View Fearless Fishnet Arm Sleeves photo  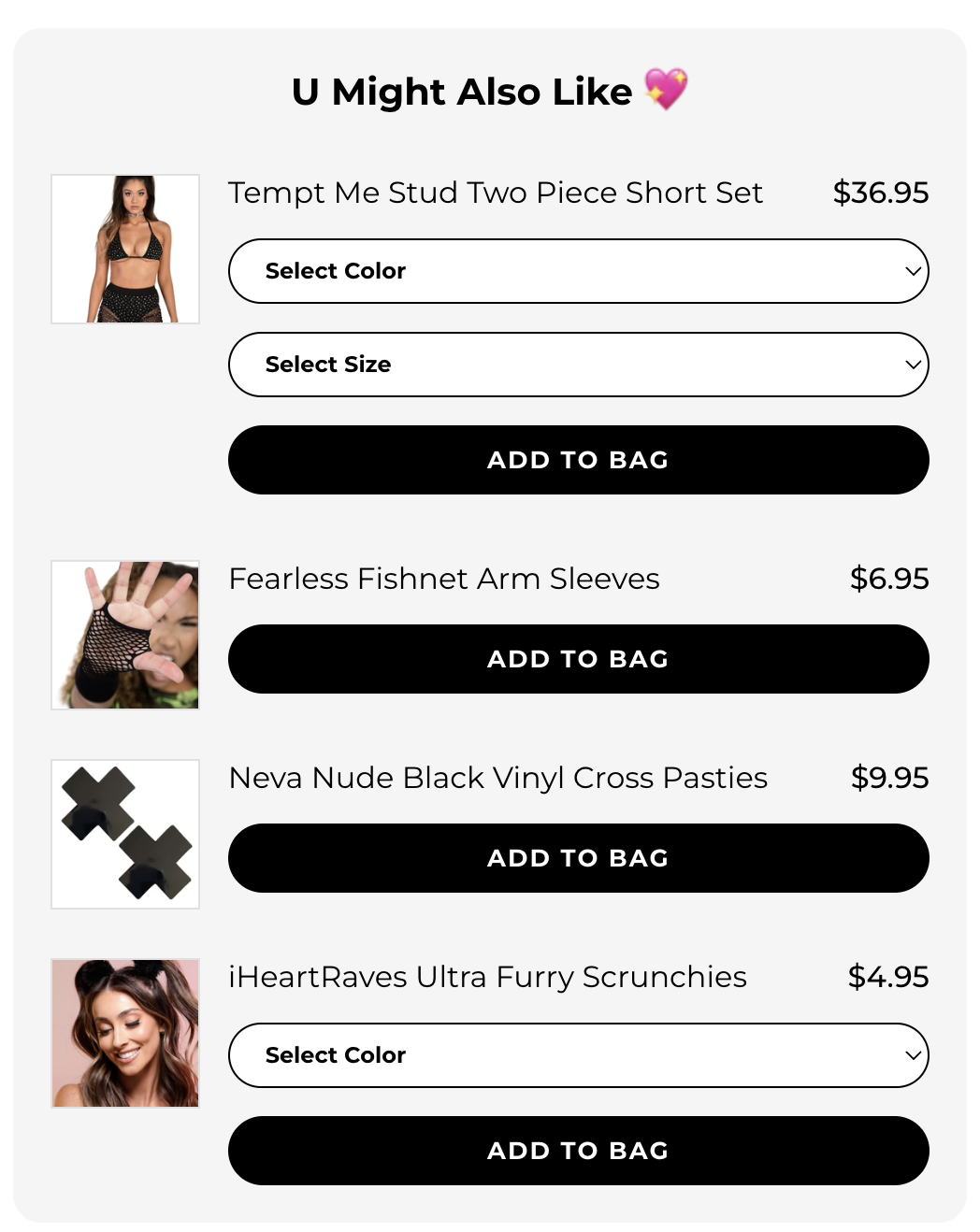click(x=125, y=635)
